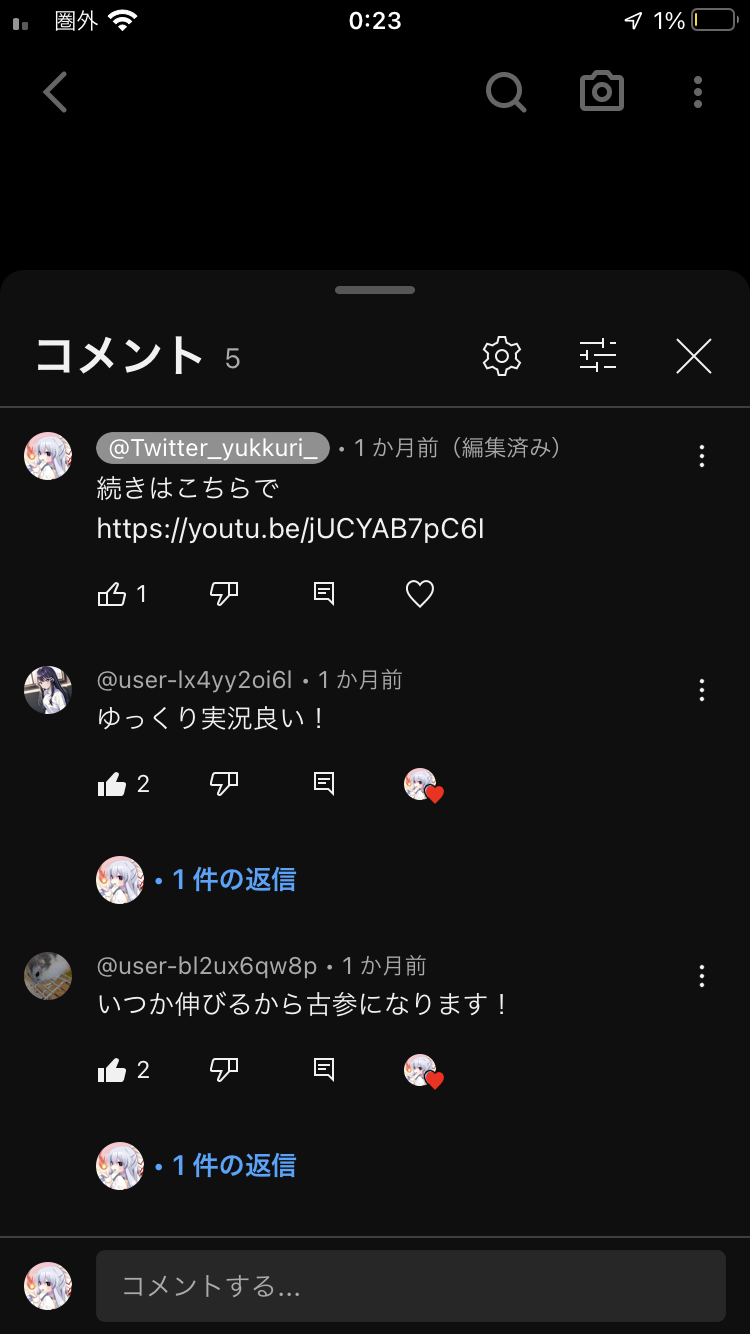
Task: Open the search icon at the top
Action: [506, 91]
